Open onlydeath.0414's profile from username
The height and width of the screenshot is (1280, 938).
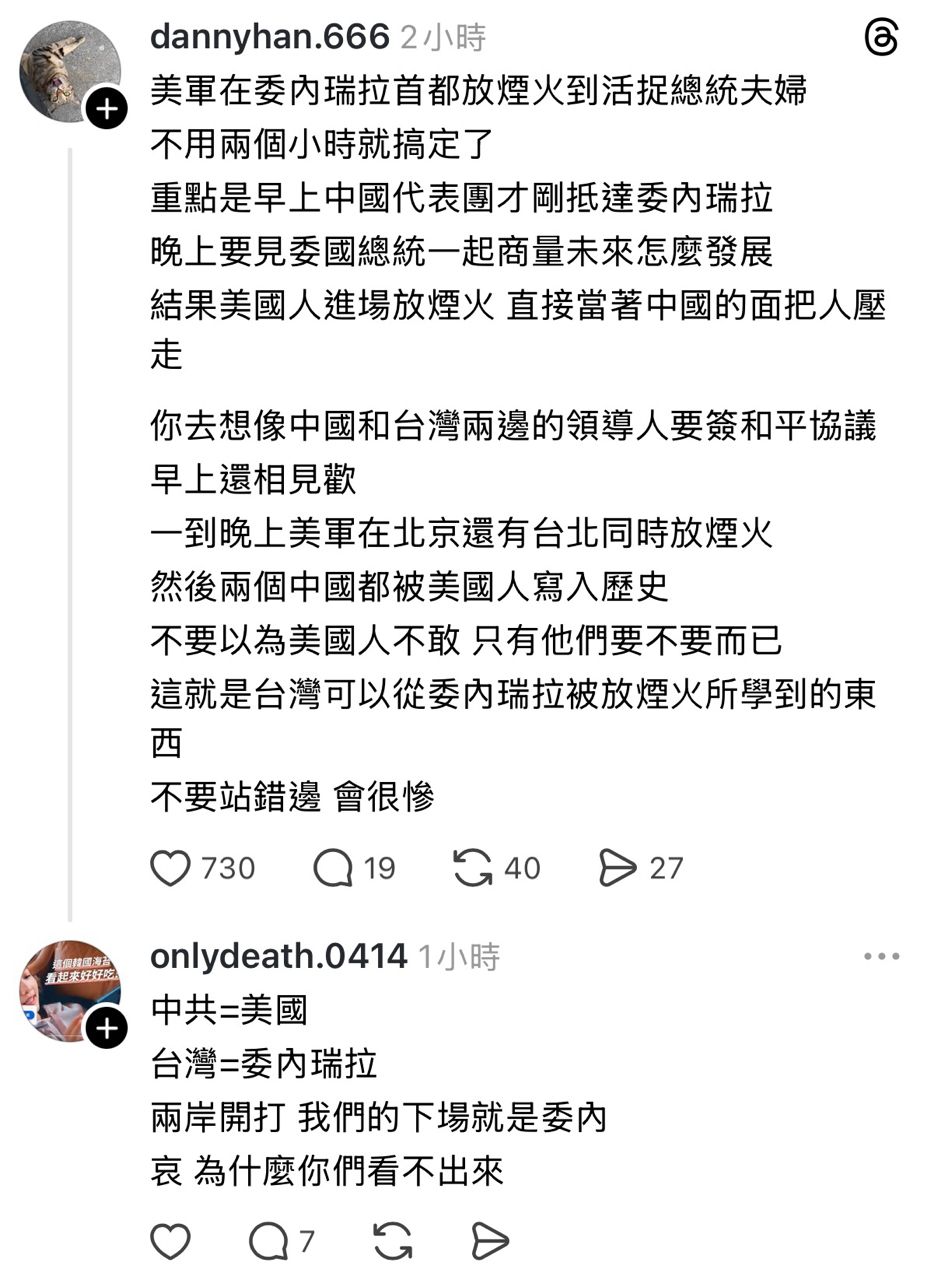click(x=278, y=956)
